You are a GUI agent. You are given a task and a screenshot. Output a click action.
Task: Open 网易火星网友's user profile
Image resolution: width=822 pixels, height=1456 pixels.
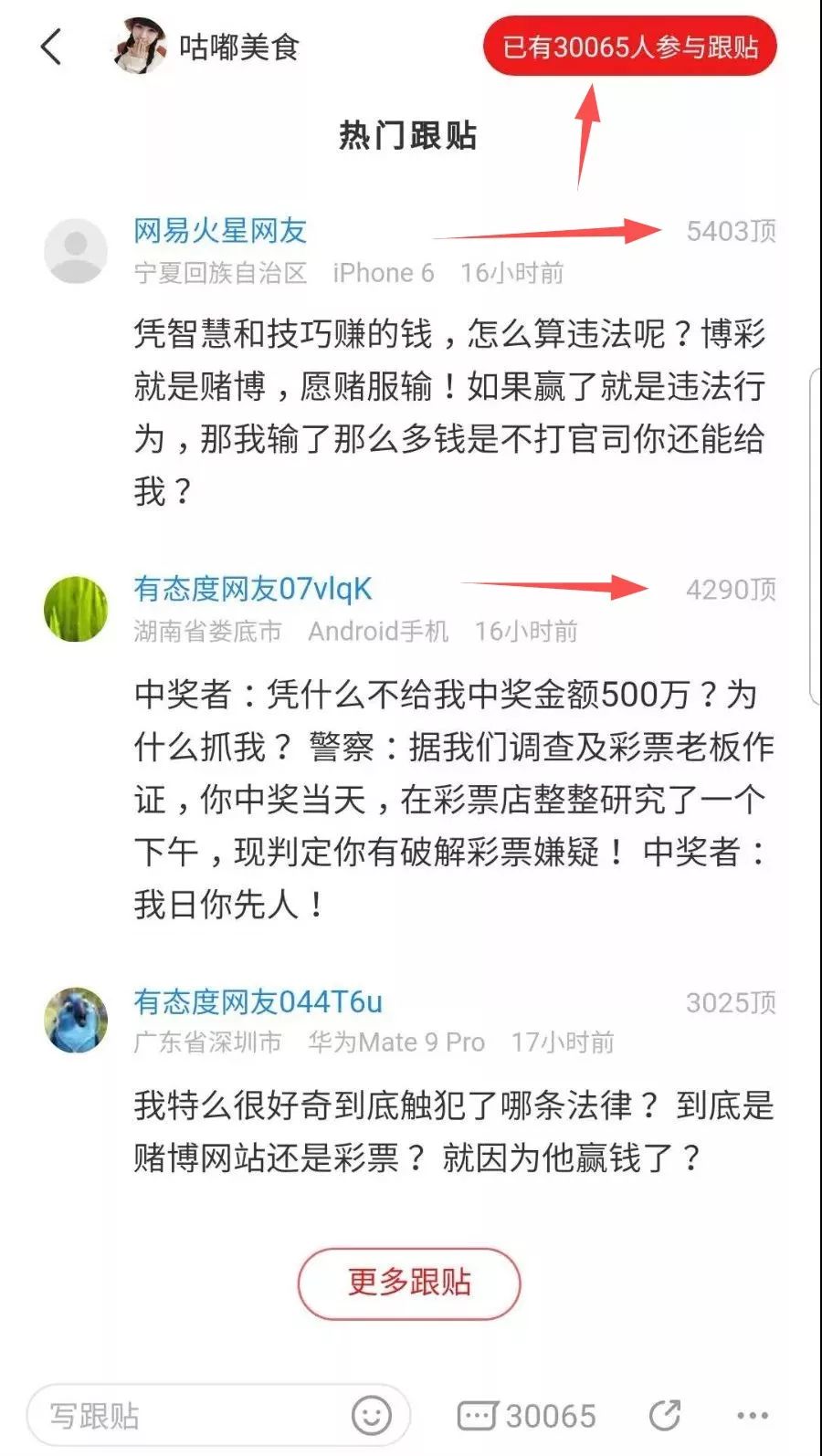pos(219,231)
